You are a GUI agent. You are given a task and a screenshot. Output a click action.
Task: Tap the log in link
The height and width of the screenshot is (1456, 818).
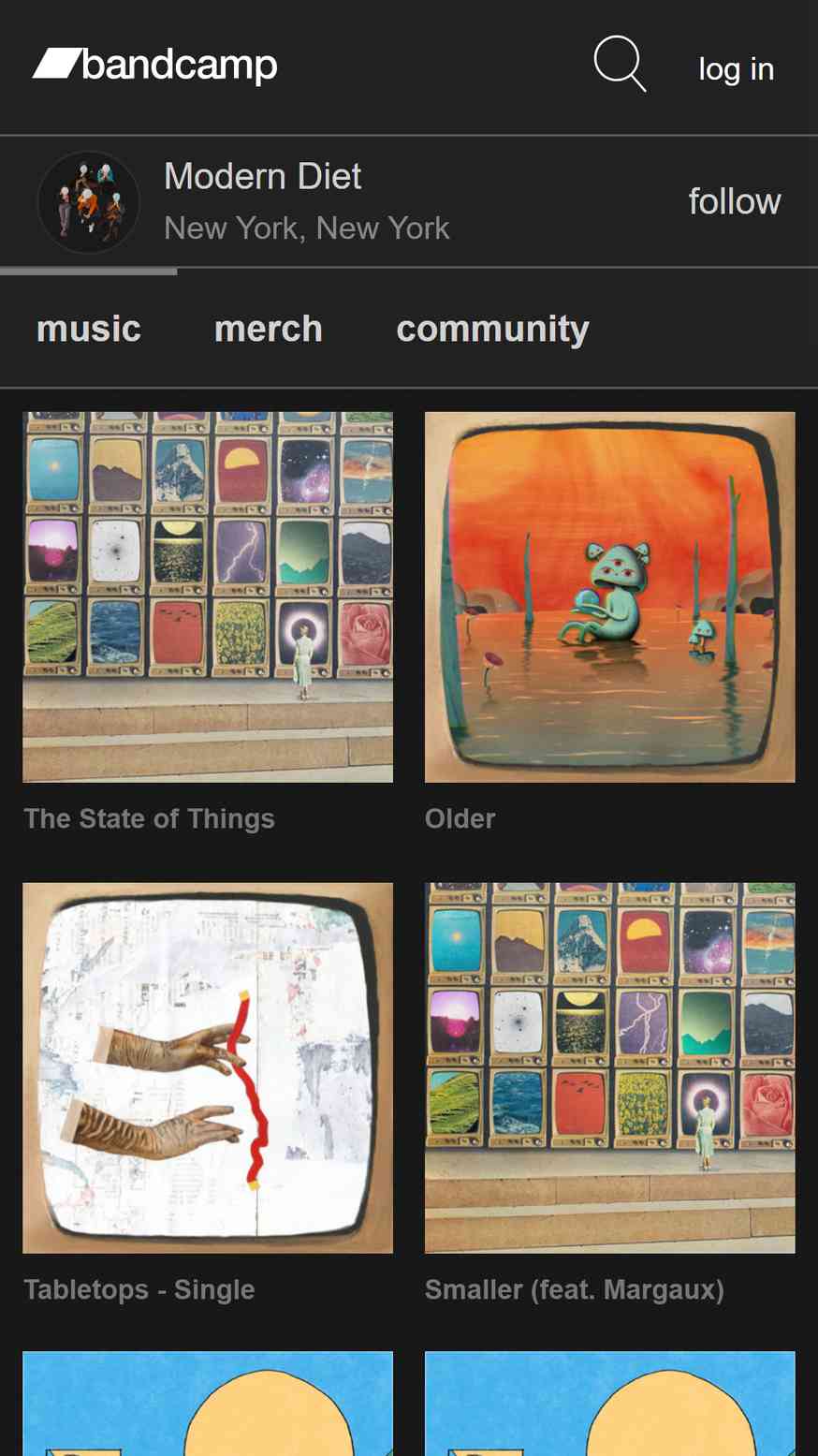(x=736, y=68)
